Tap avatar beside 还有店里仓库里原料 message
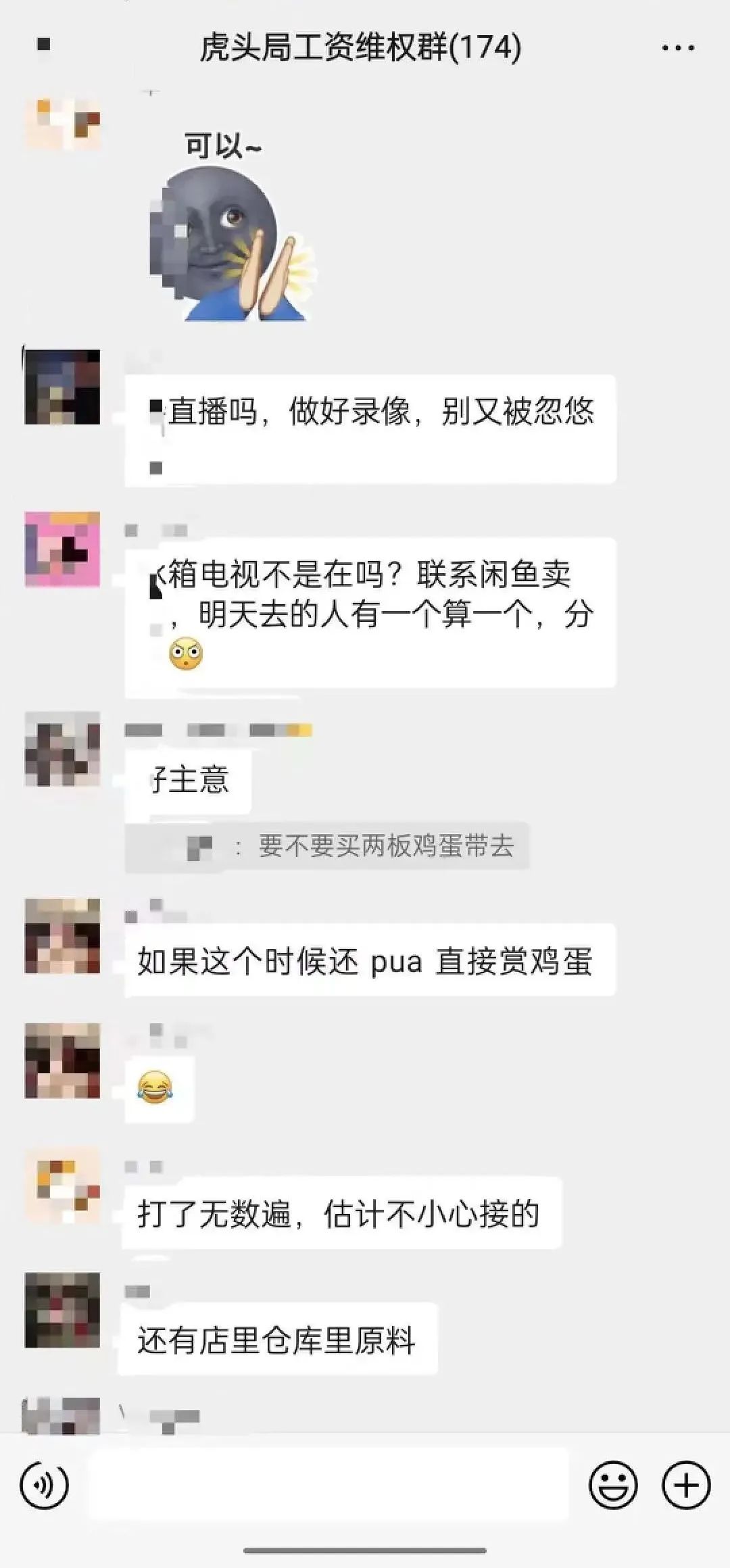Image resolution: width=730 pixels, height=1568 pixels. point(62,1310)
